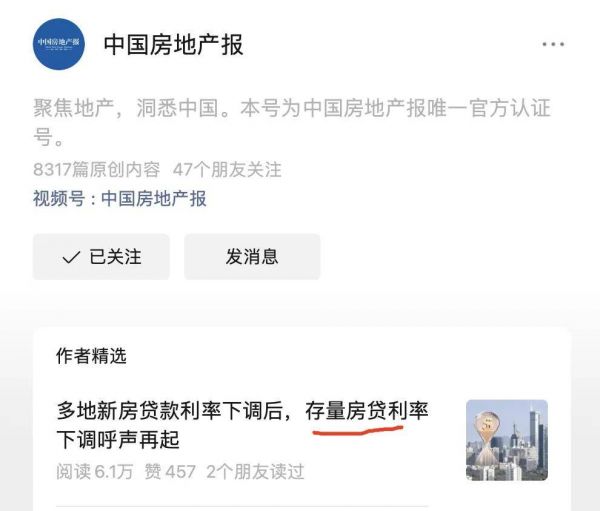Tap 发消息 to send a message

[x=252, y=257]
